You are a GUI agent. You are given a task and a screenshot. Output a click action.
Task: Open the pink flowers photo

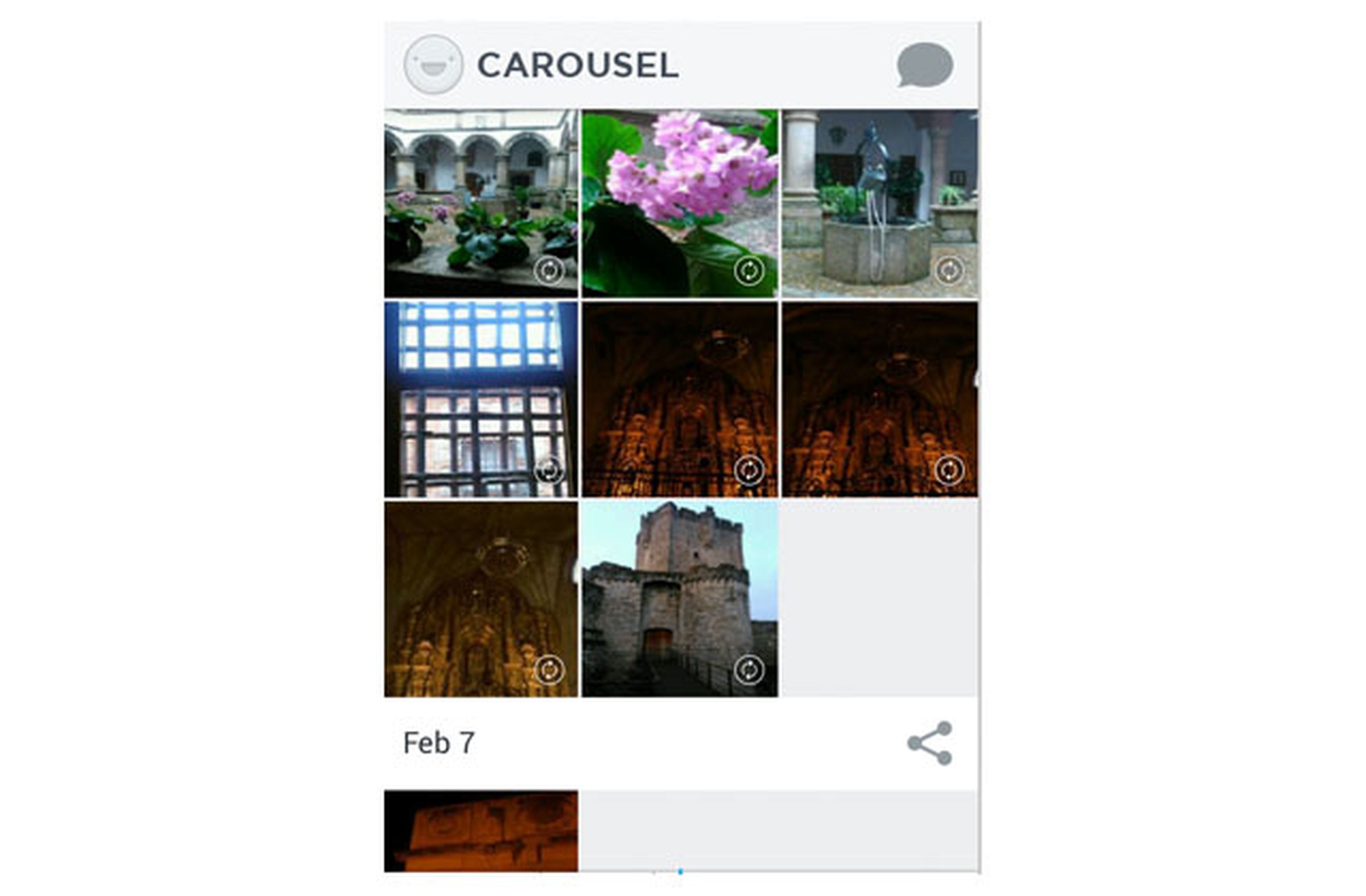[679, 203]
